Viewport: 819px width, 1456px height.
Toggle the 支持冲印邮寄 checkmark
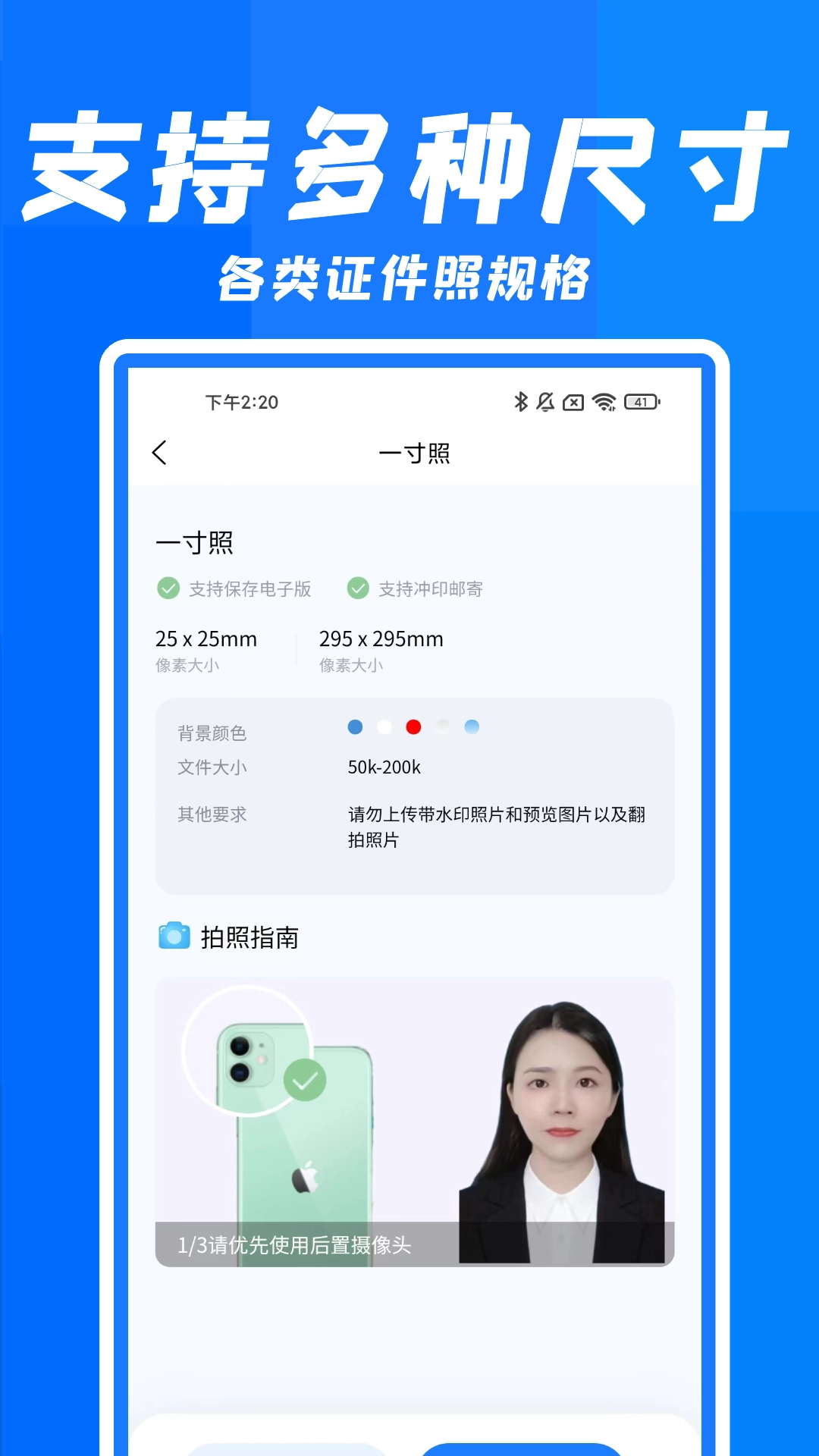coord(357,588)
